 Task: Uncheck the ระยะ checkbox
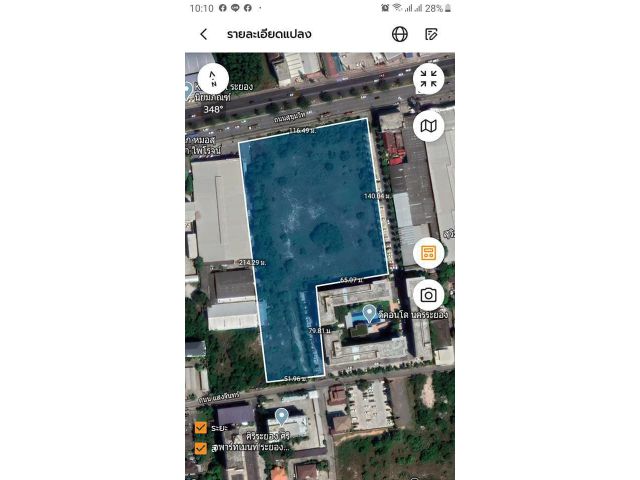[201, 428]
